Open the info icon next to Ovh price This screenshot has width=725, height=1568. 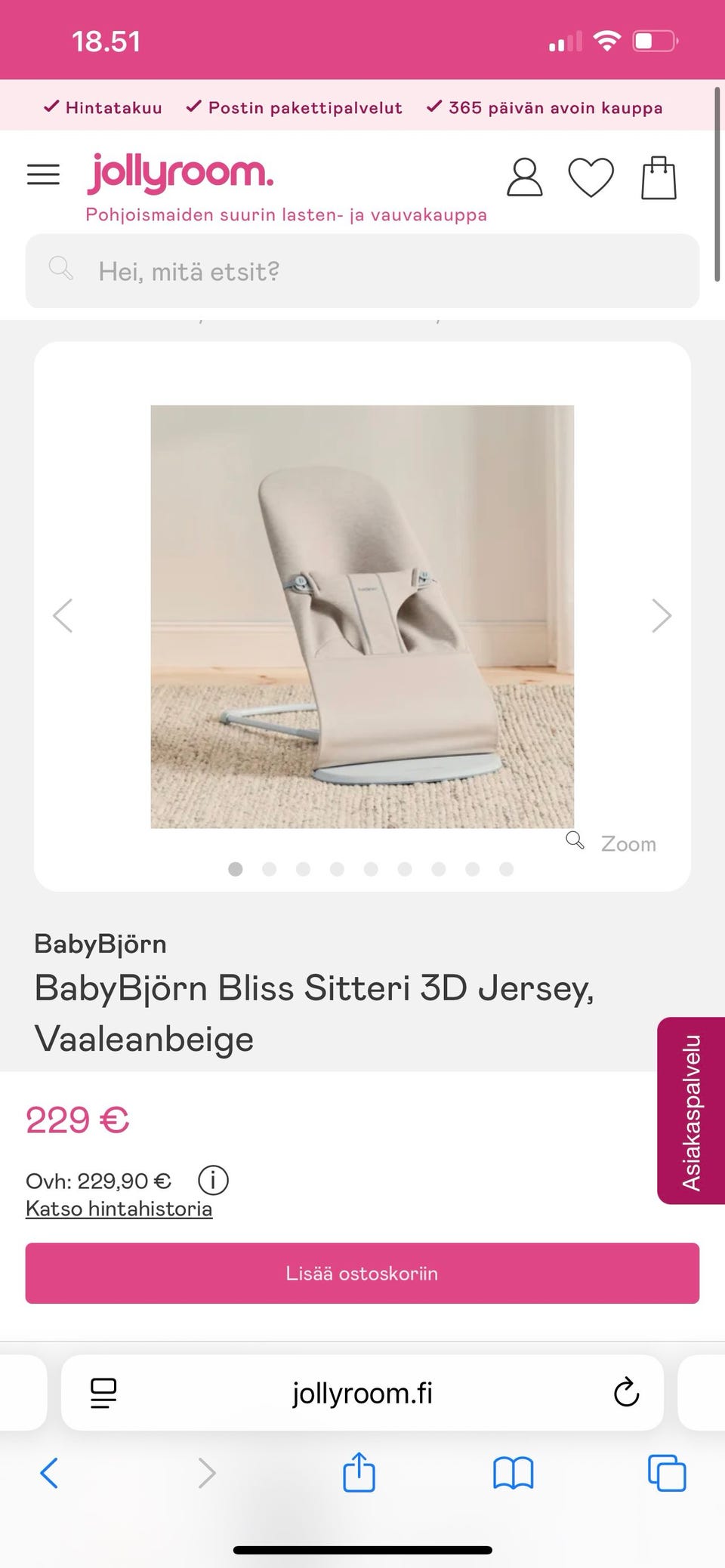point(213,1180)
